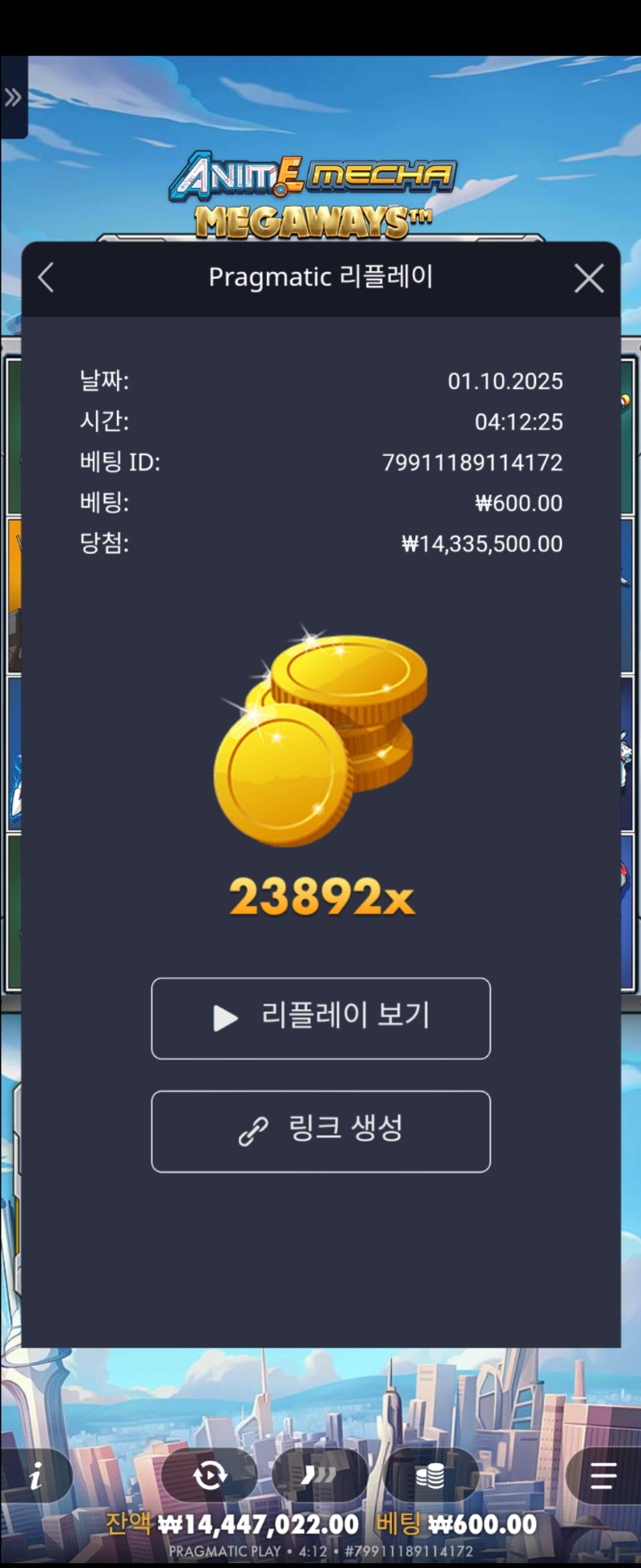
Task: Toggle the quick spin icon
Action: [319, 1476]
